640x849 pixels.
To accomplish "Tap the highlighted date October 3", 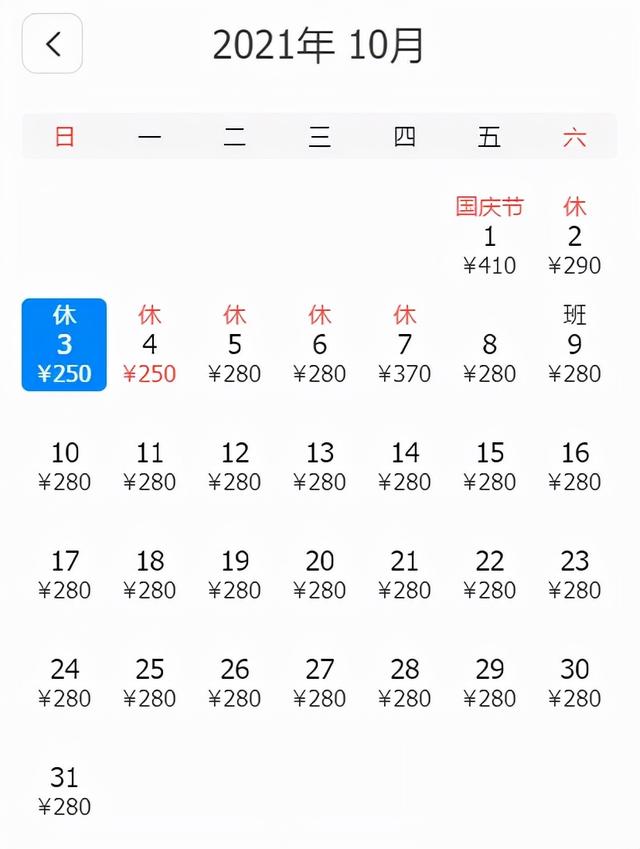I will click(64, 345).
